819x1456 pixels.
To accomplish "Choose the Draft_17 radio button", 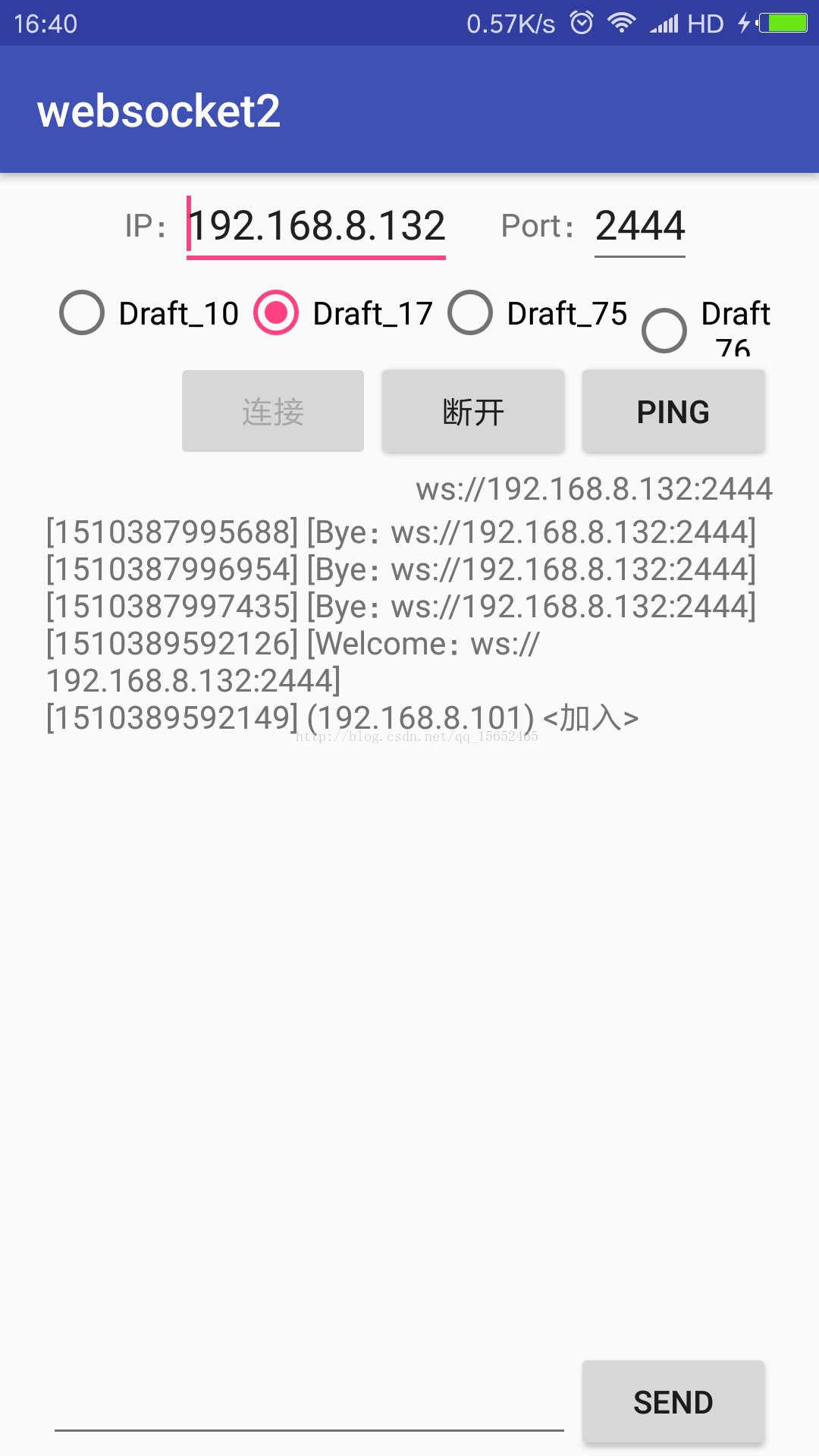I will click(x=344, y=312).
